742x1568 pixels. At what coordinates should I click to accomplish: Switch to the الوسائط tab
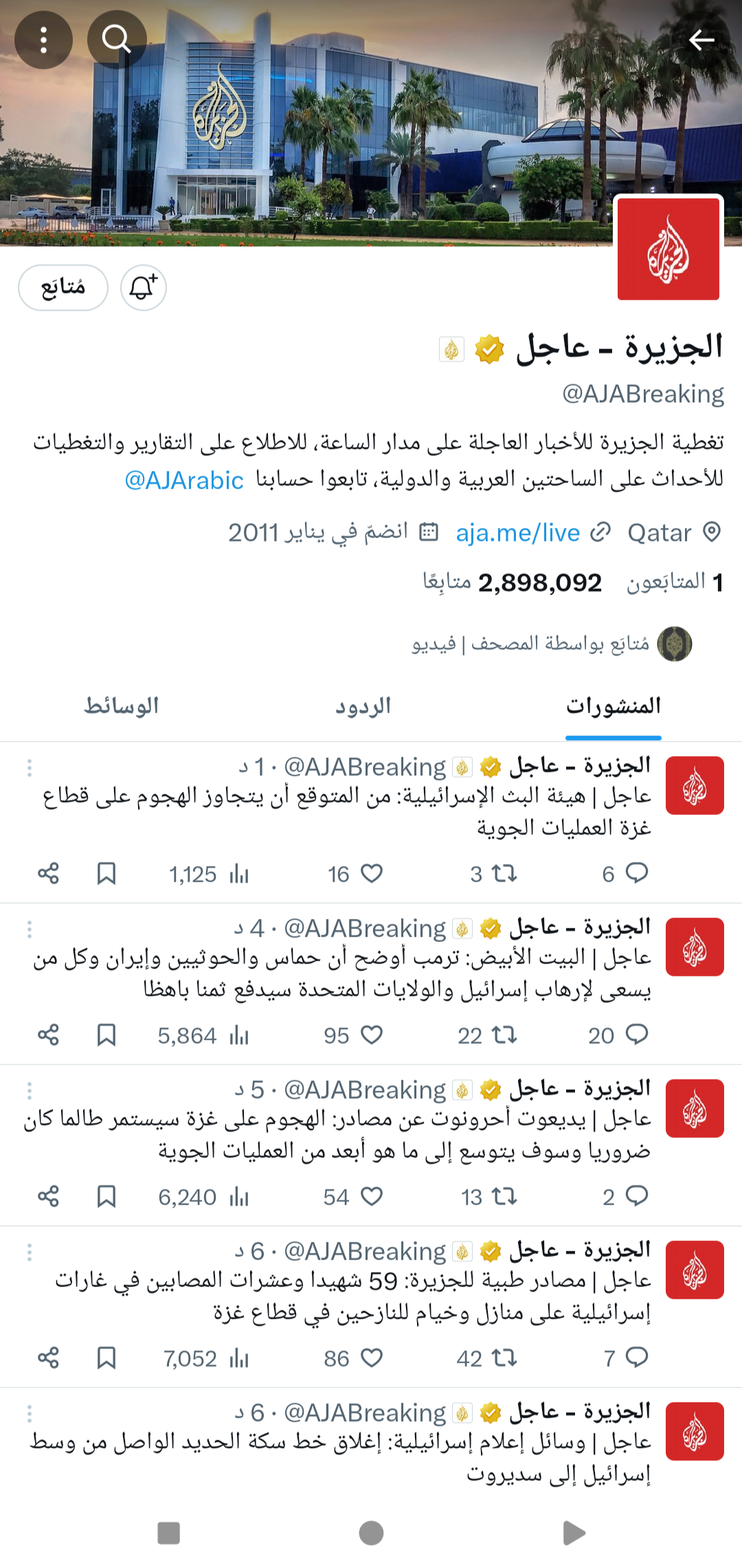121,706
